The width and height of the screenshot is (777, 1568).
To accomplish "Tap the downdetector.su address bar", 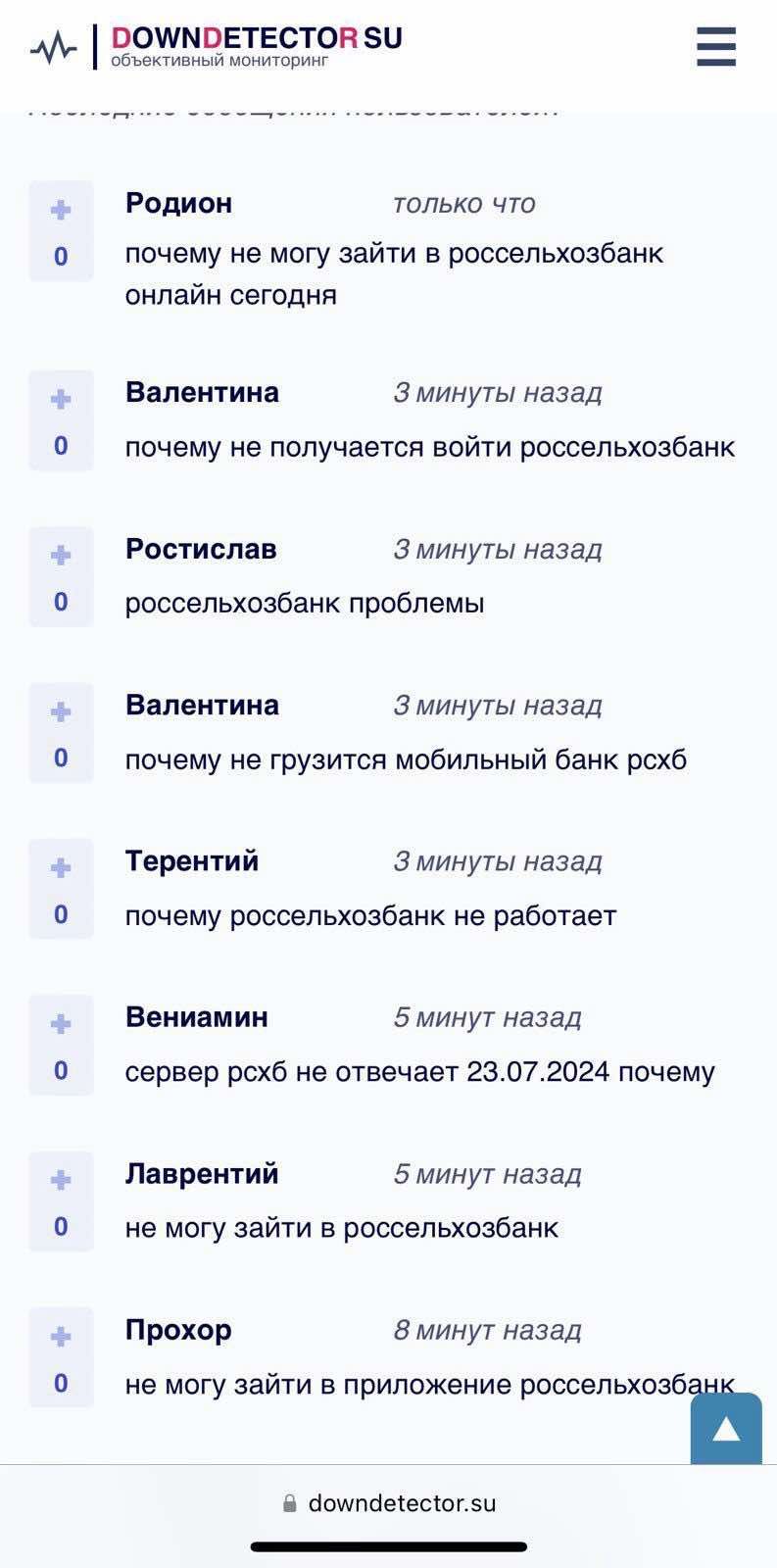I will click(389, 1502).
